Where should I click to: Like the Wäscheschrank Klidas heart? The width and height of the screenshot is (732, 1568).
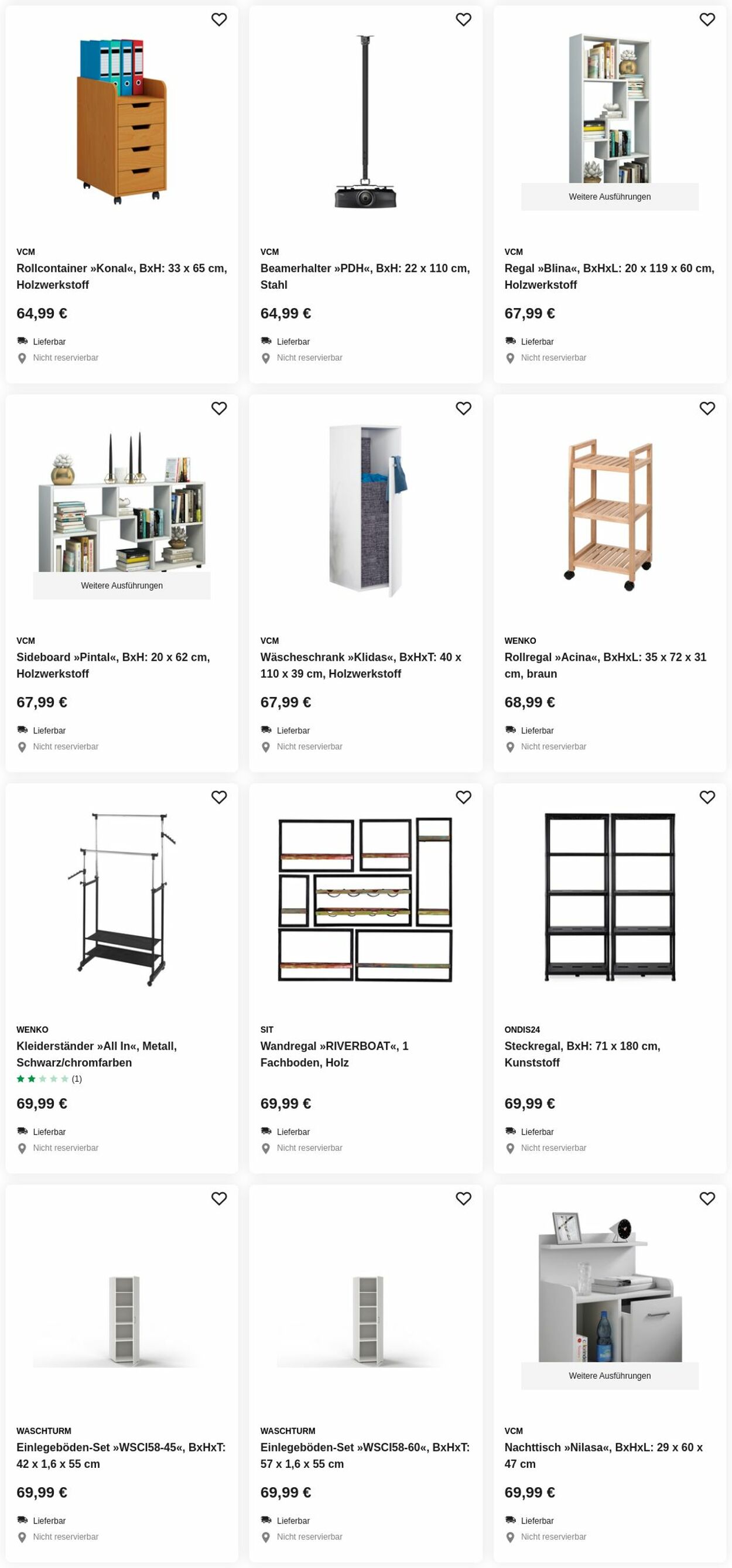(463, 408)
